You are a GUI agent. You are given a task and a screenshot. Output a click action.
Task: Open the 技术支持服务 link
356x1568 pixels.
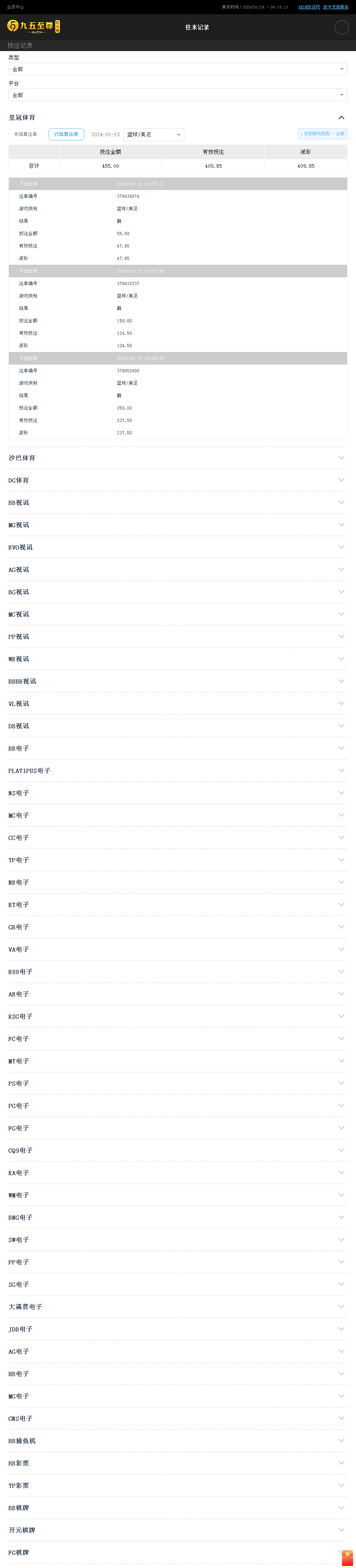336,7
